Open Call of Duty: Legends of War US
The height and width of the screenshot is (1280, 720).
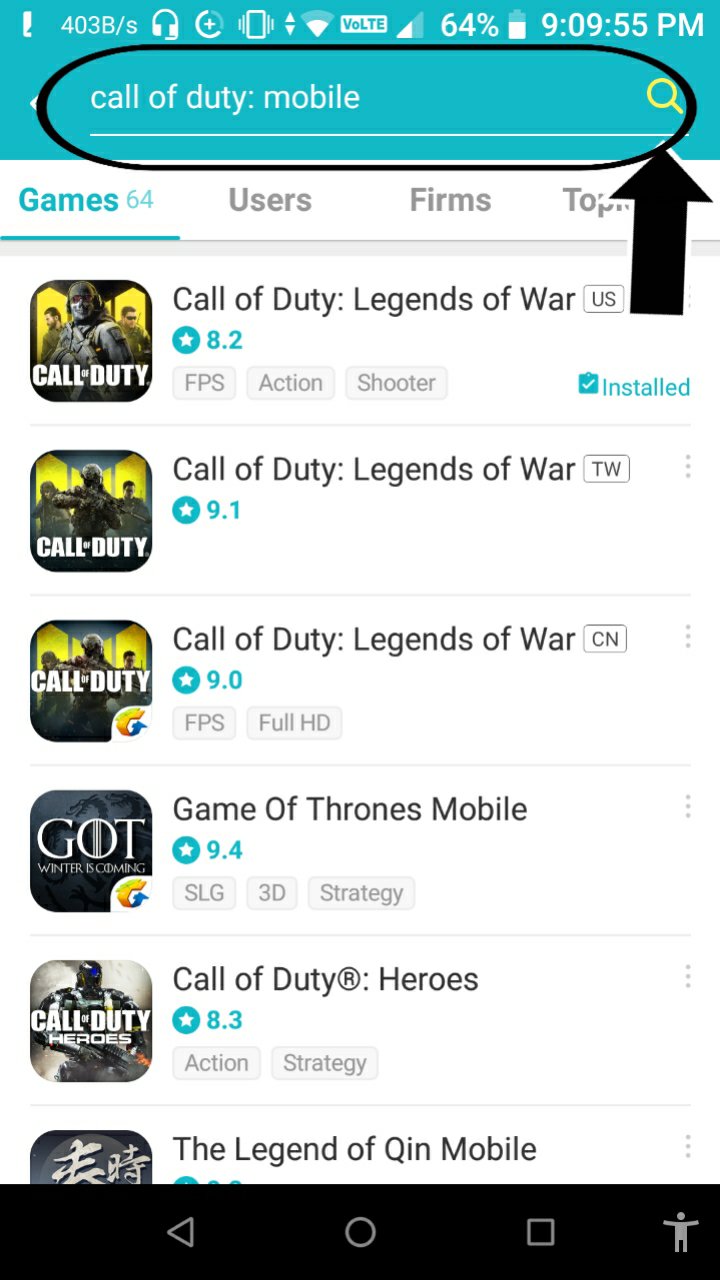(374, 299)
